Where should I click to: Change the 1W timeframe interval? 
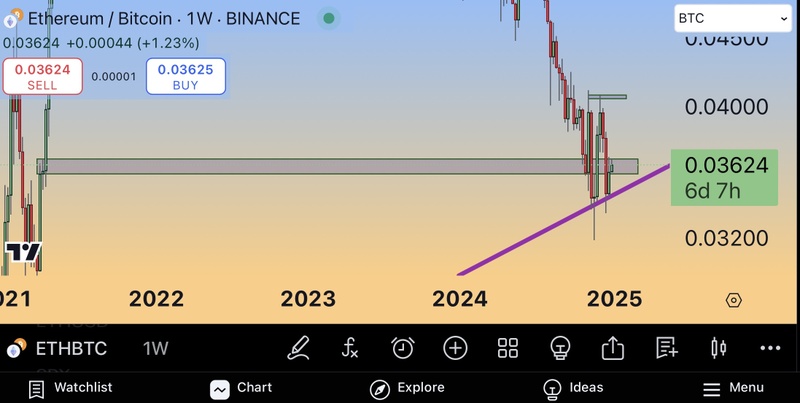155,348
